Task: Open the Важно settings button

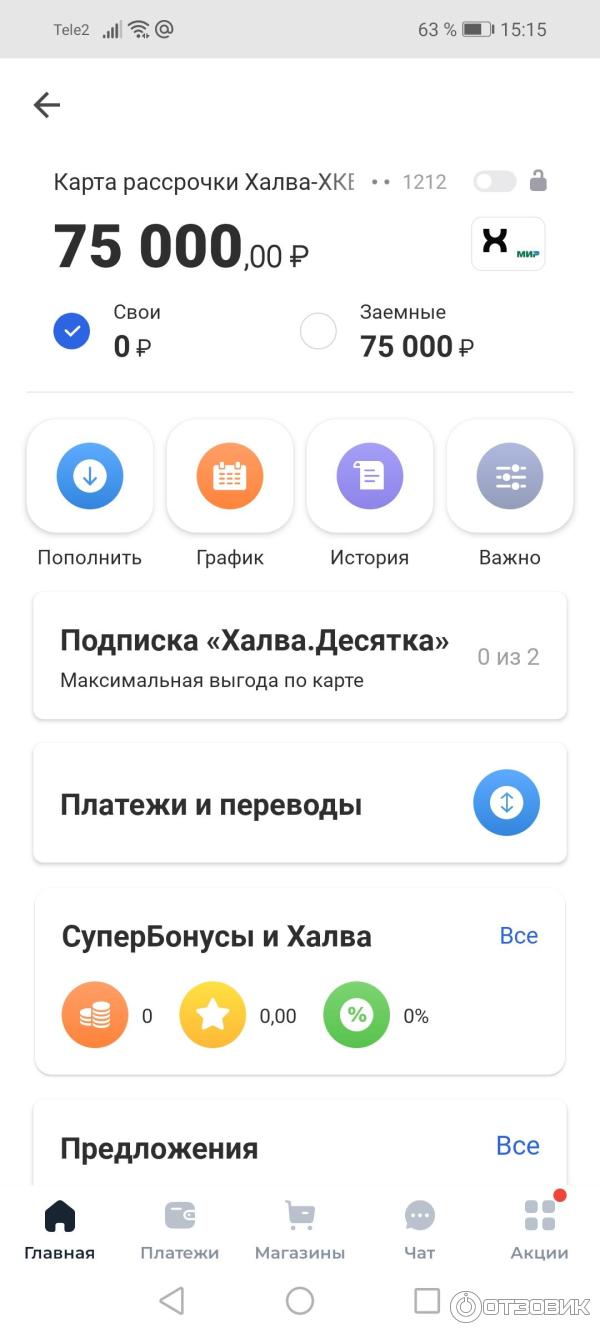Action: point(510,476)
